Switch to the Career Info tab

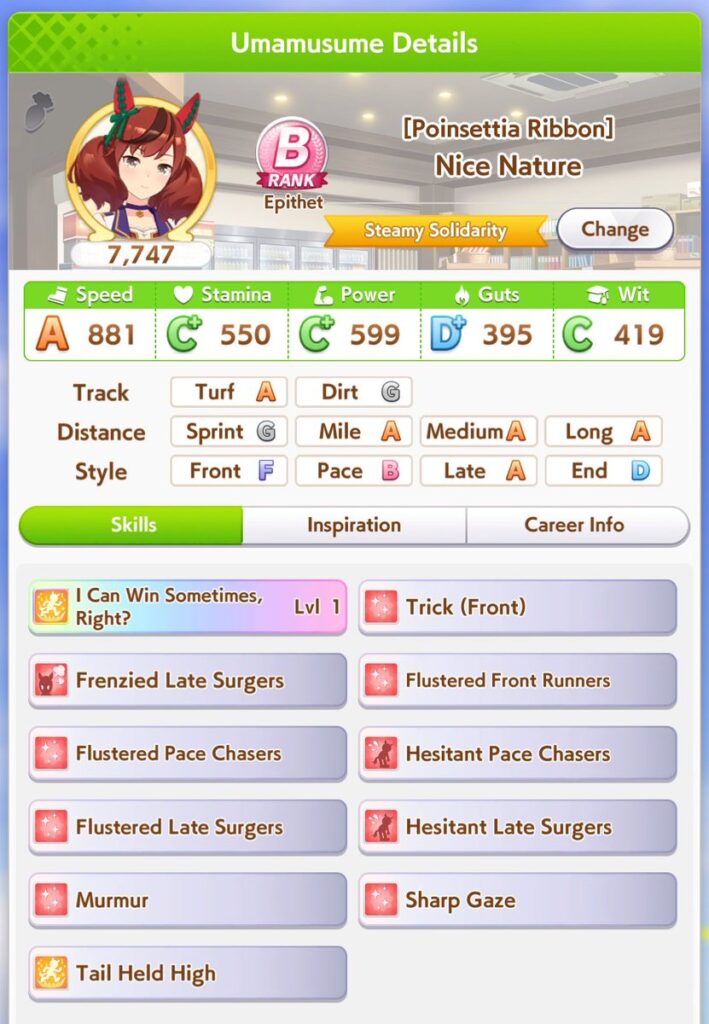pyautogui.click(x=577, y=525)
